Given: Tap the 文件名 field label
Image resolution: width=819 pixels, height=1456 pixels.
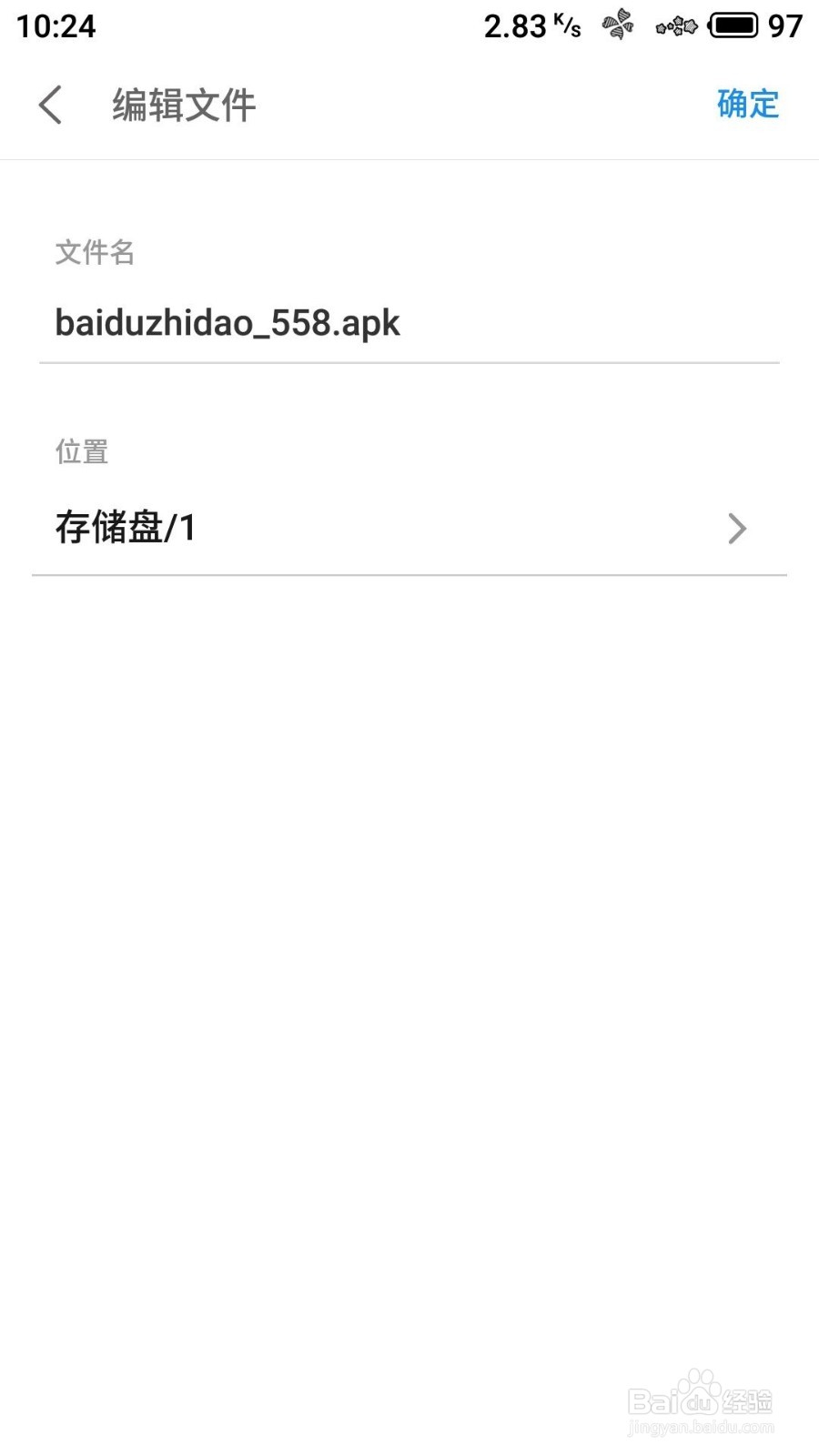Looking at the screenshot, I should click(94, 252).
